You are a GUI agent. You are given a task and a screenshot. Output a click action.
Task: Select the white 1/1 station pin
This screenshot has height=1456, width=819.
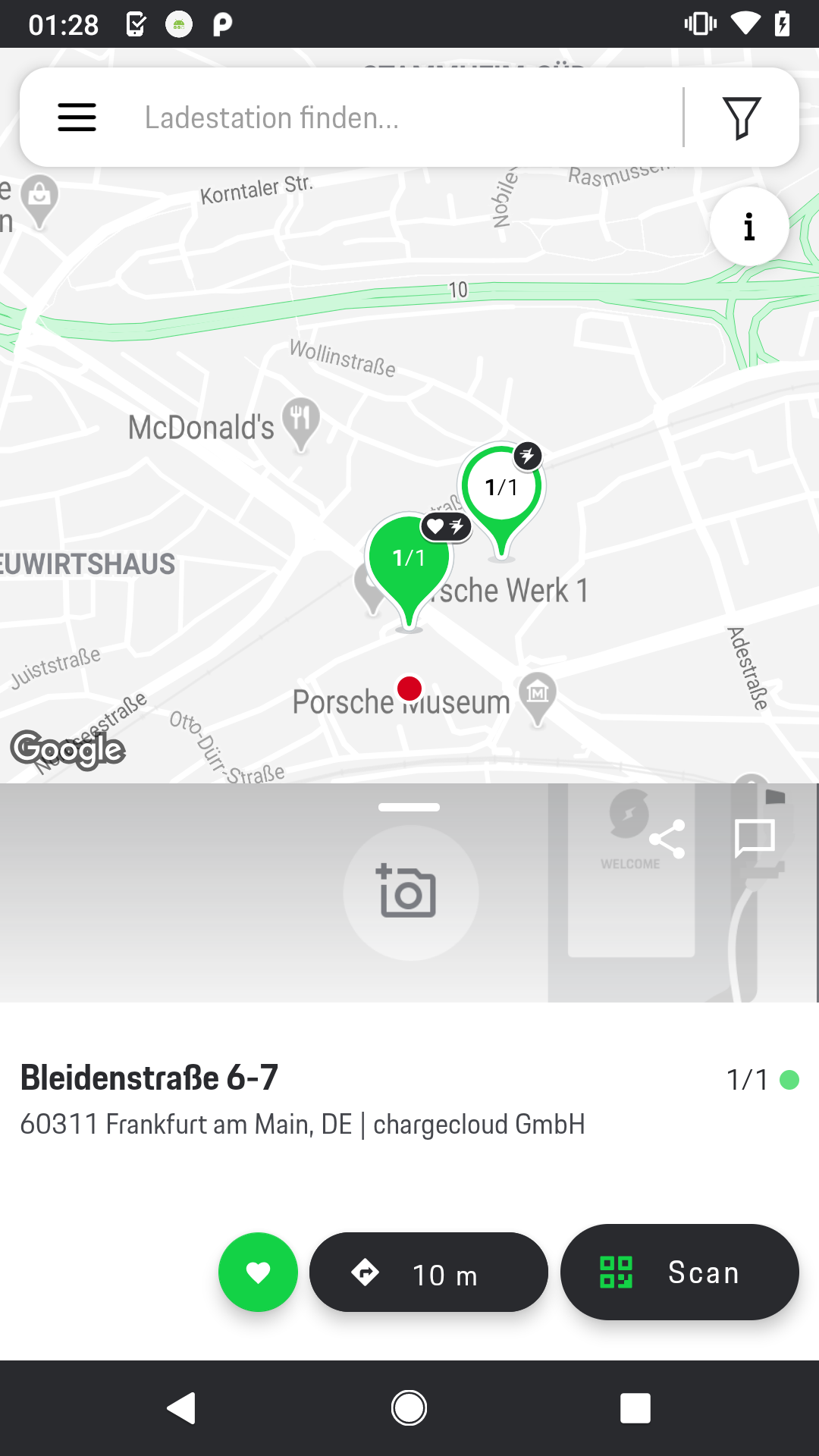point(501,488)
